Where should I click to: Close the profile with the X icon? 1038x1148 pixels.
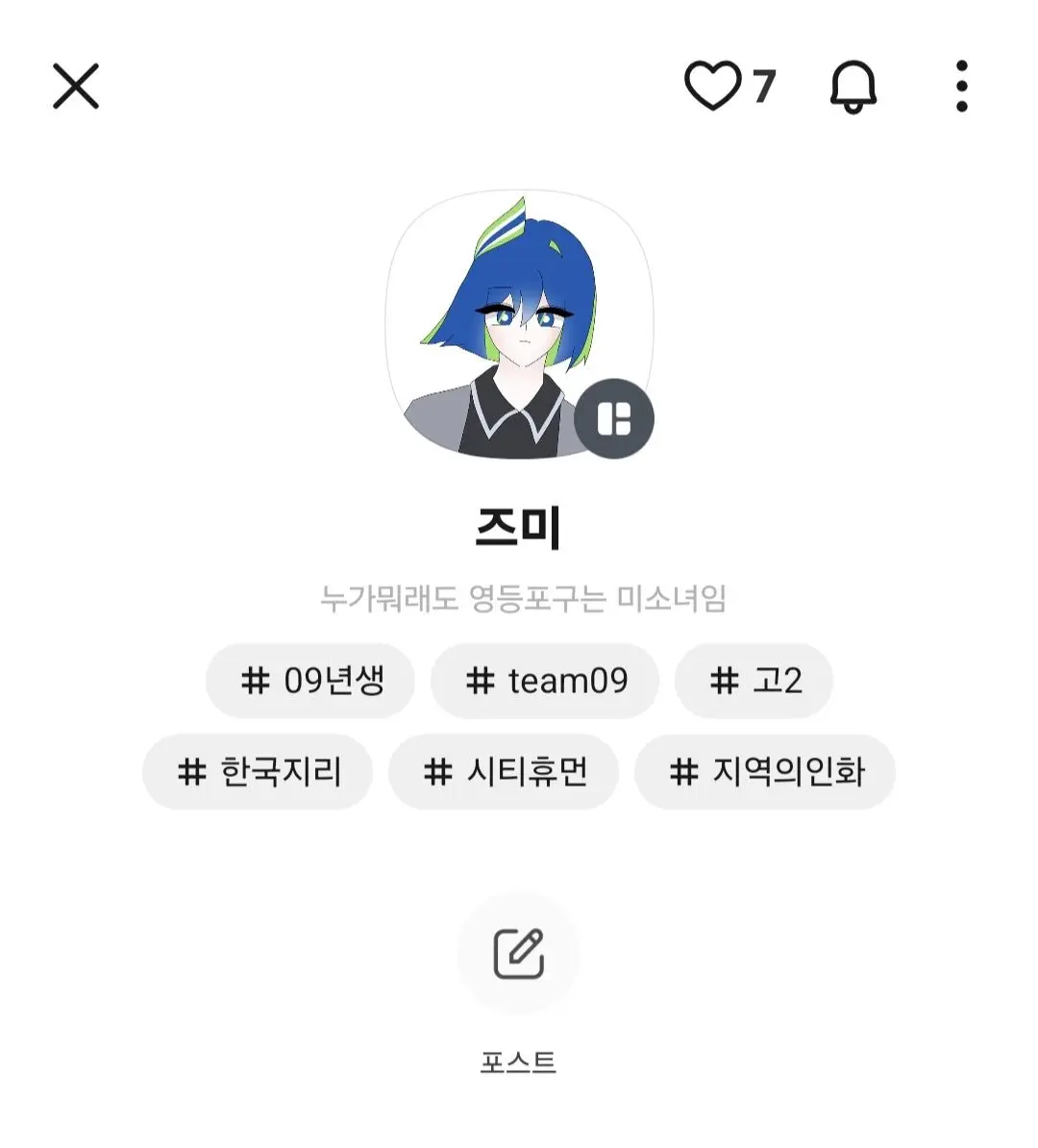tap(76, 87)
